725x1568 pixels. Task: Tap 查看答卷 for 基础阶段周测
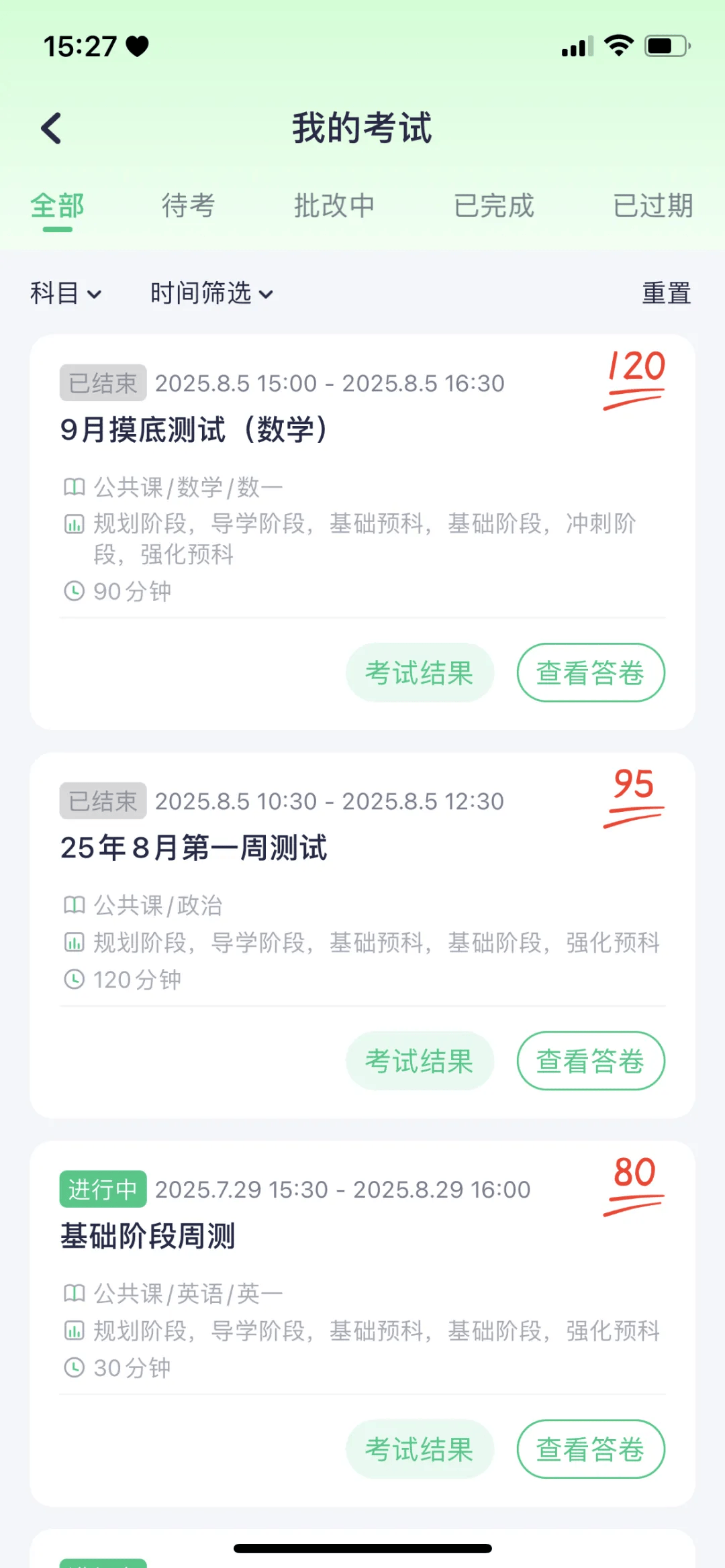tap(591, 1449)
